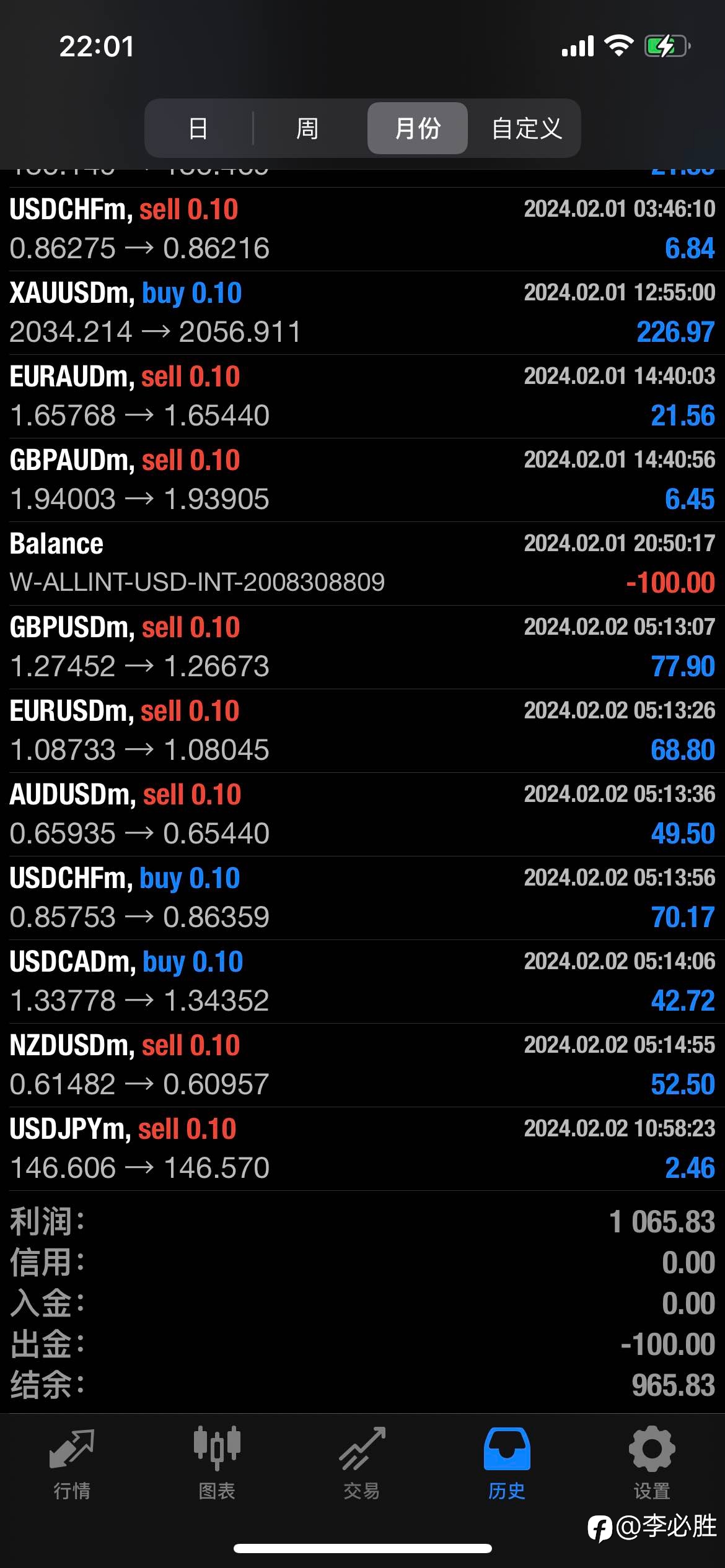Expand the XAUUSDm buy 0.10 trade
725x1568 pixels.
362,313
